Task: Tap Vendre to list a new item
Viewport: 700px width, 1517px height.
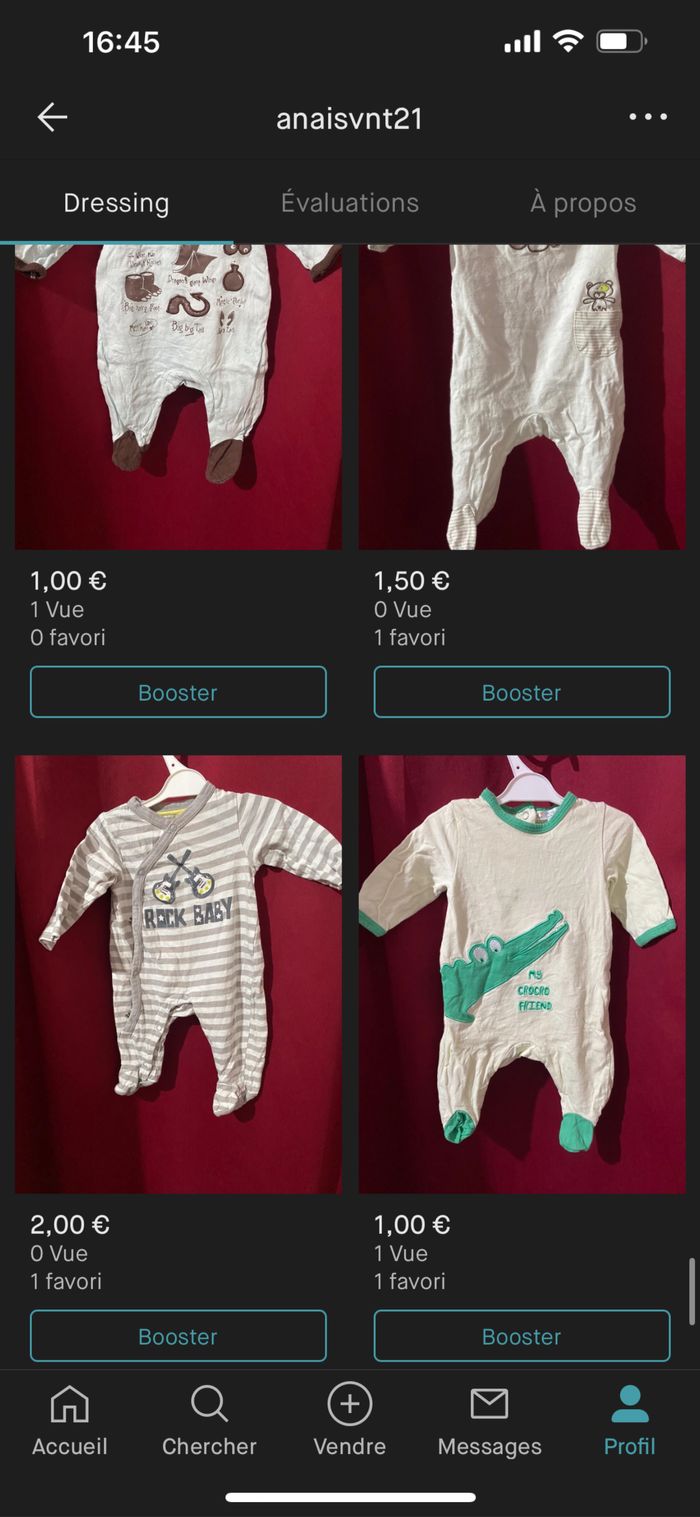Action: [350, 1420]
